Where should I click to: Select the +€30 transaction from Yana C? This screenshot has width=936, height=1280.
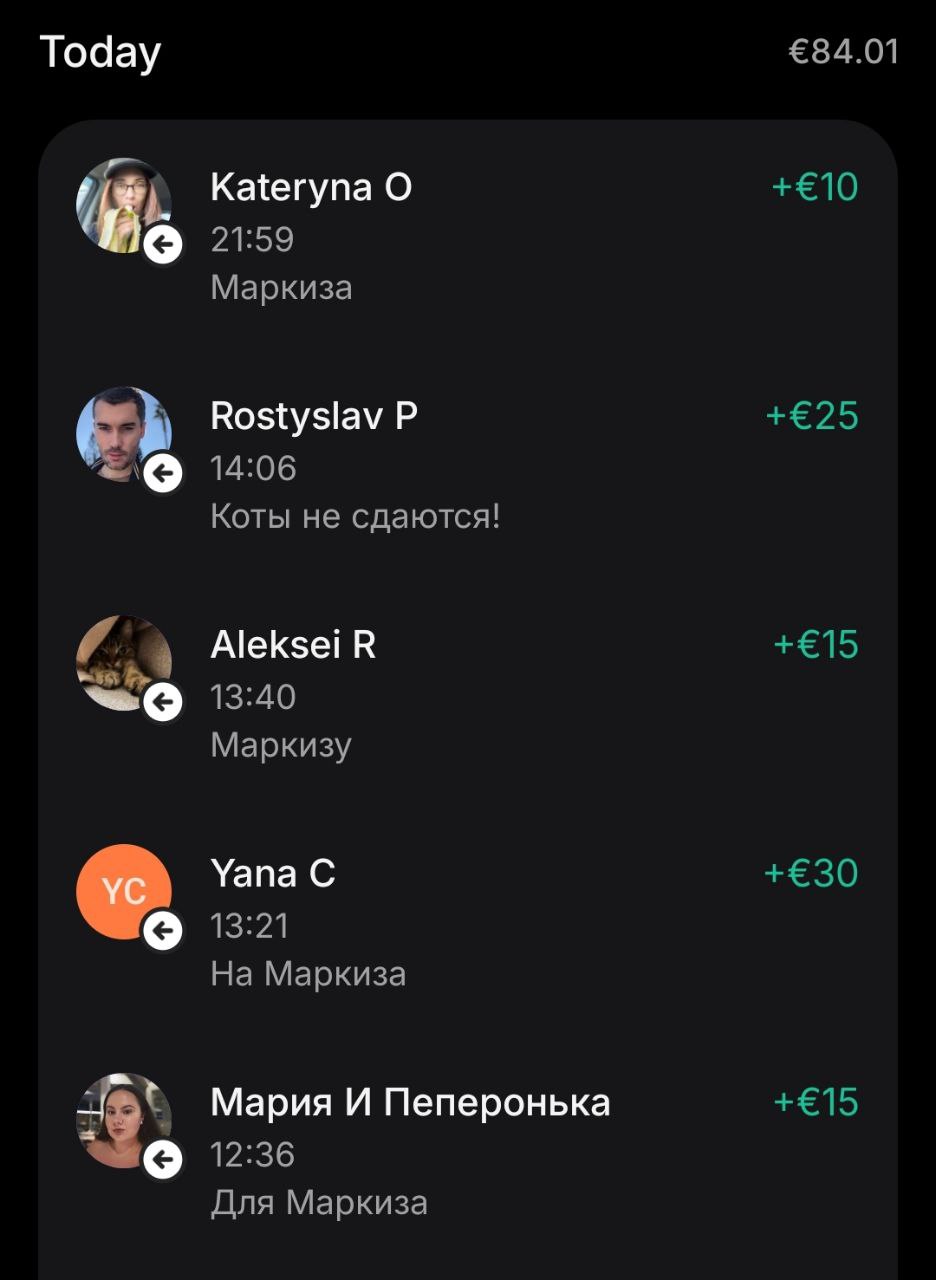point(466,923)
